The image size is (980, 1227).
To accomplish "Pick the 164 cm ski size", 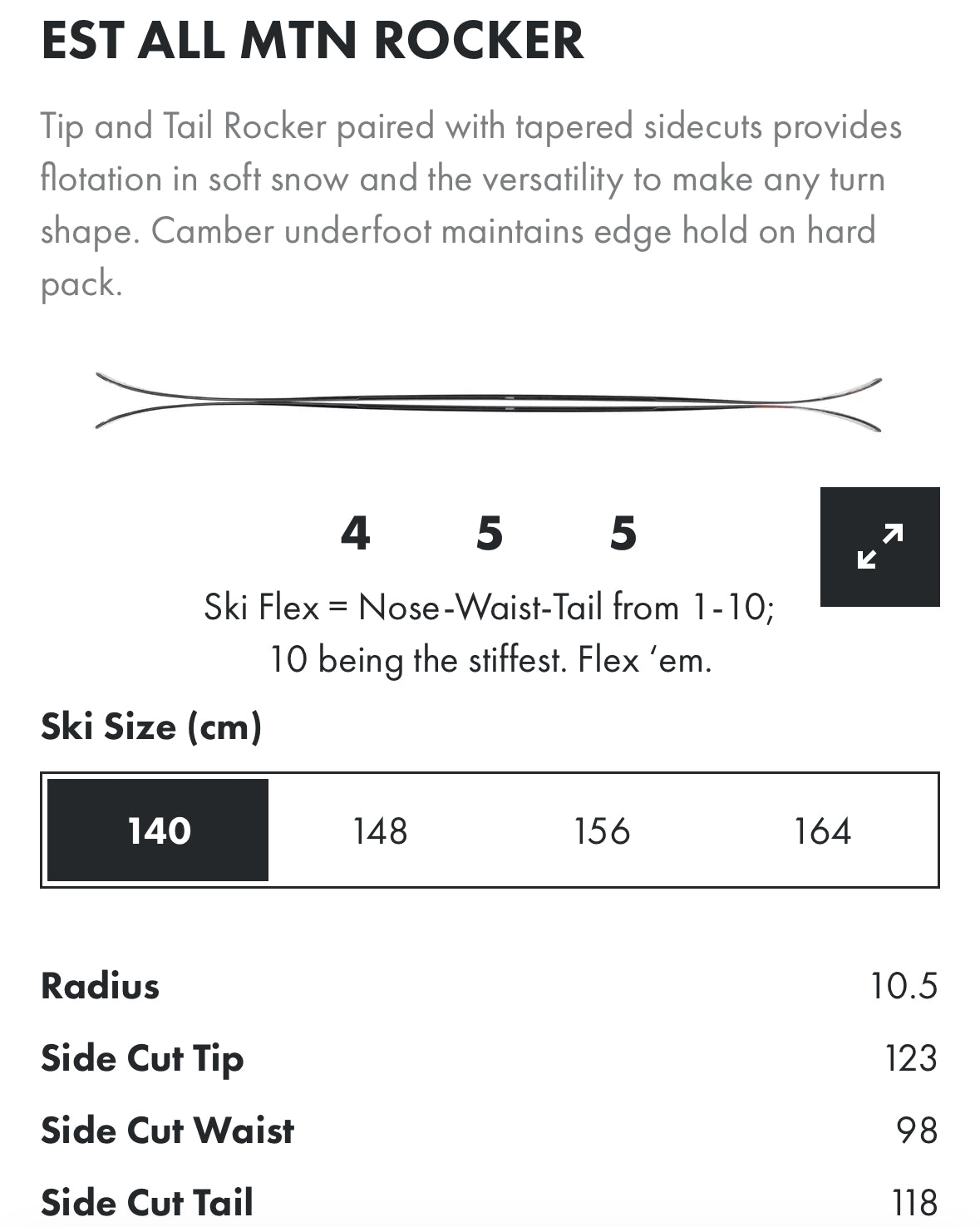I will (822, 830).
